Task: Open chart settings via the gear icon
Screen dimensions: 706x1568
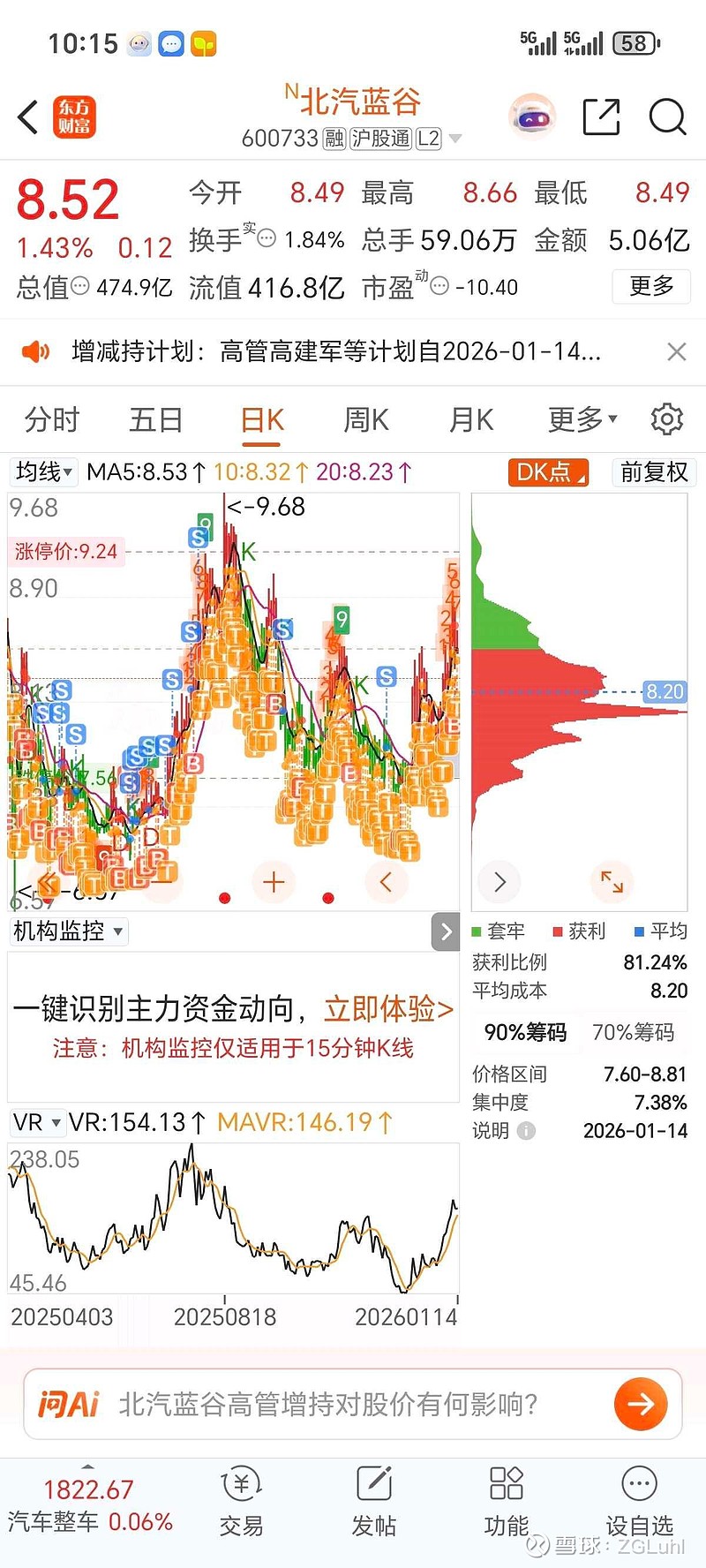Action: click(668, 419)
